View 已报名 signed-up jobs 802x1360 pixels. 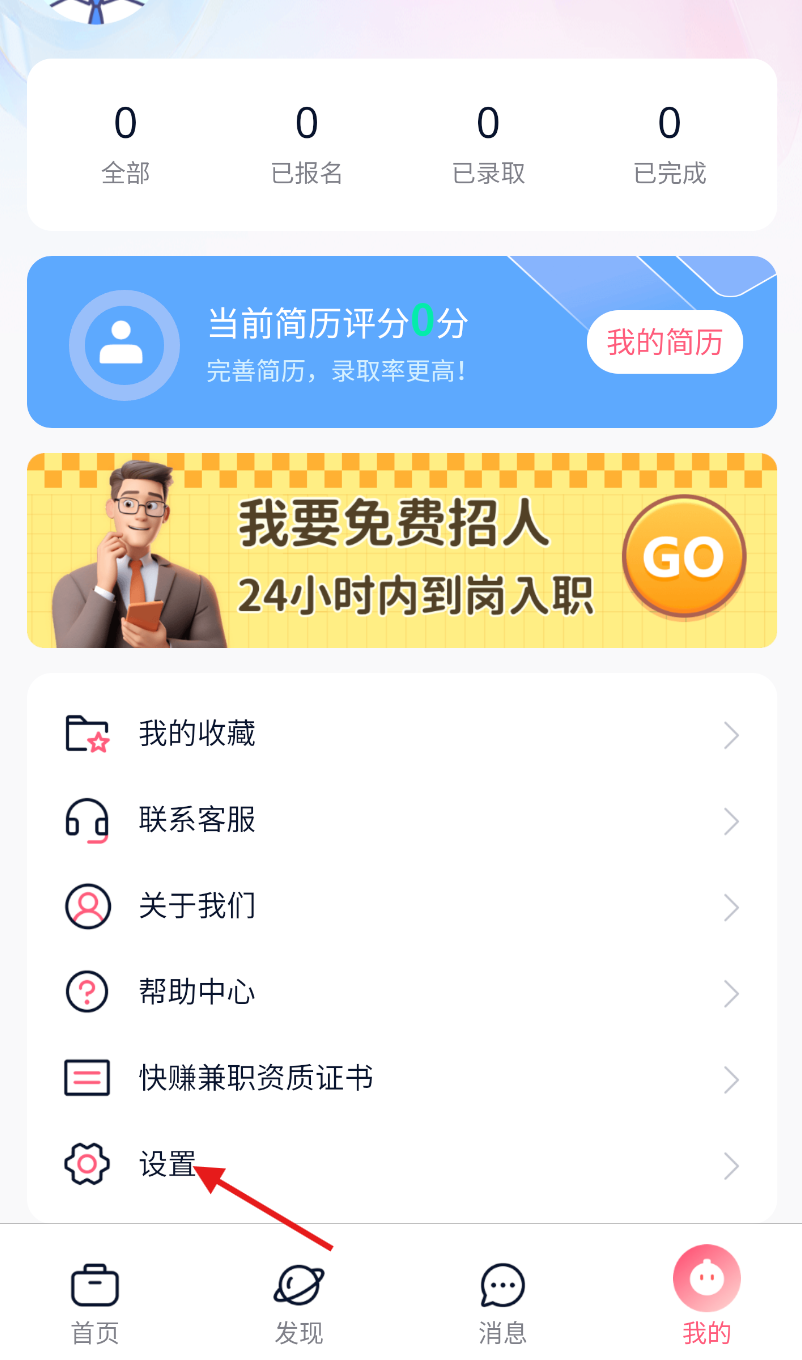pos(307,145)
